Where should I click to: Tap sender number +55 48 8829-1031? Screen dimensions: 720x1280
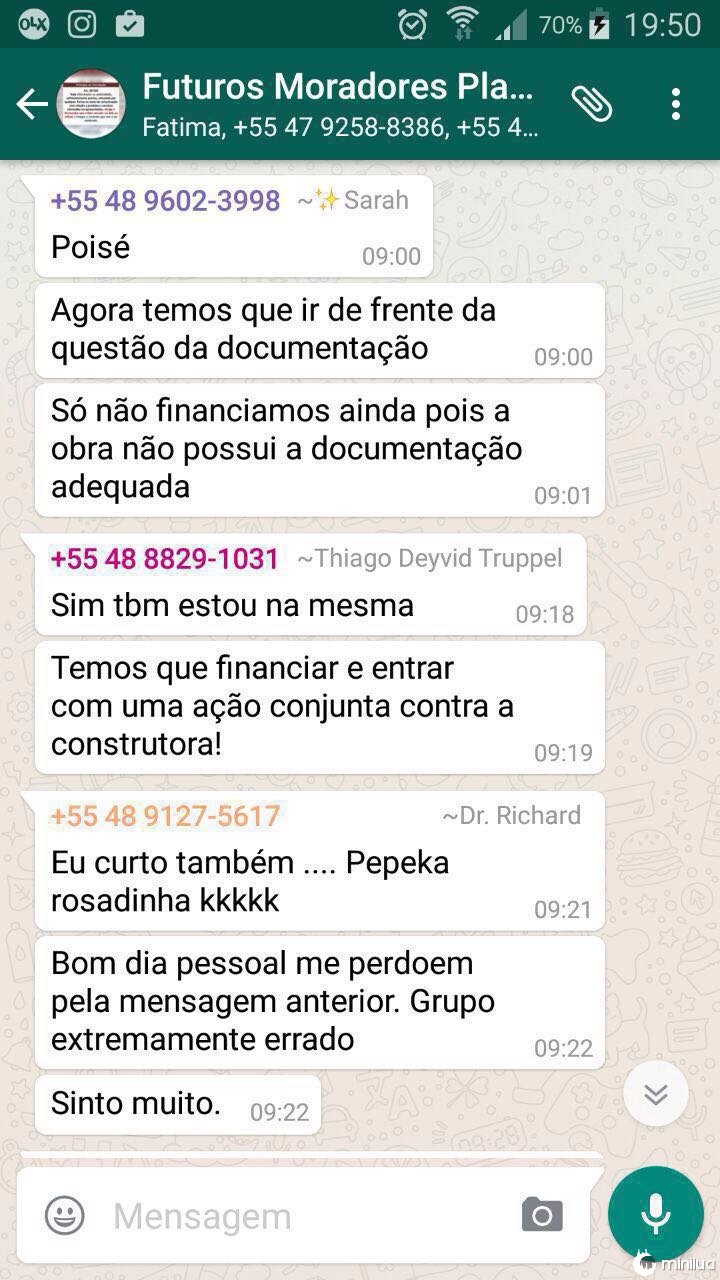tap(165, 559)
